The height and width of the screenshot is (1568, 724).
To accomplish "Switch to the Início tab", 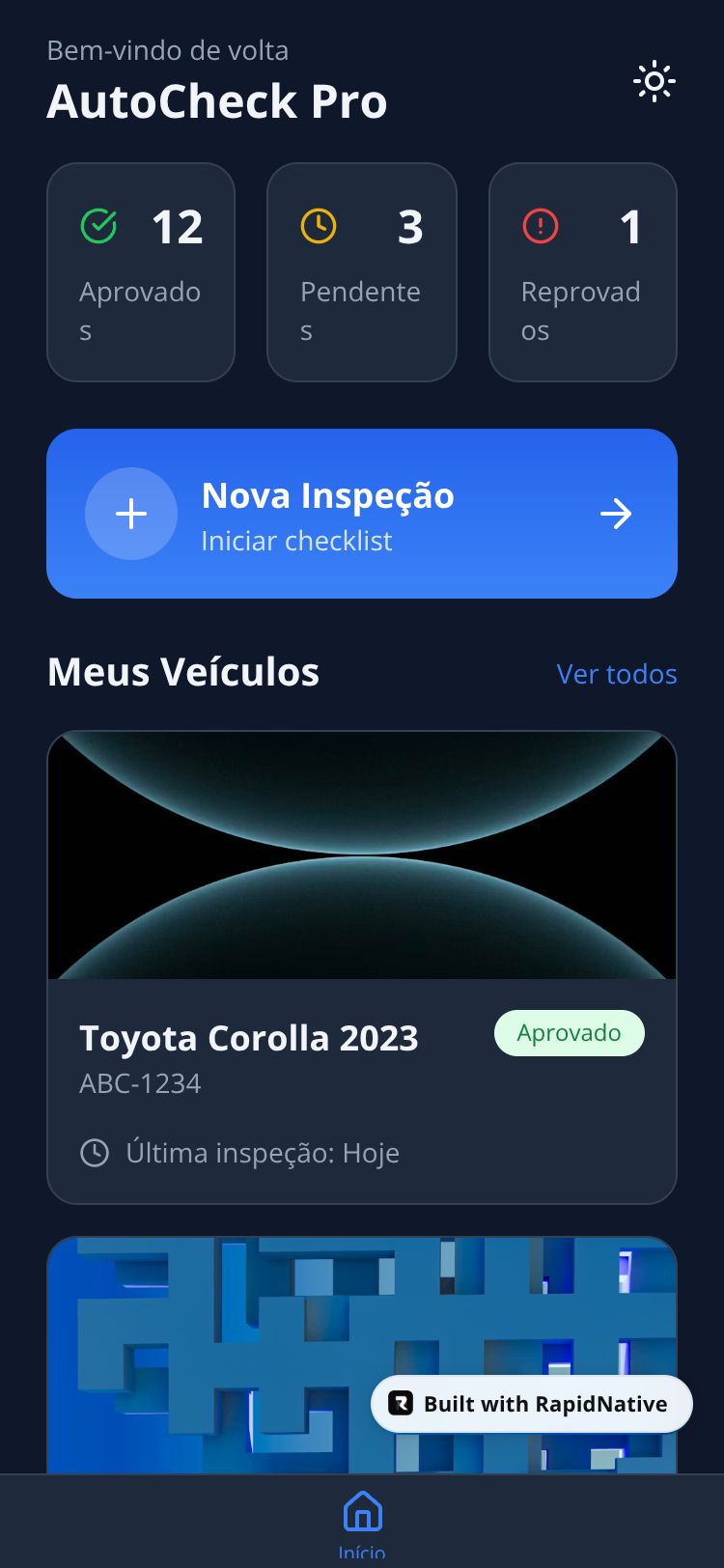I will click(x=362, y=1521).
